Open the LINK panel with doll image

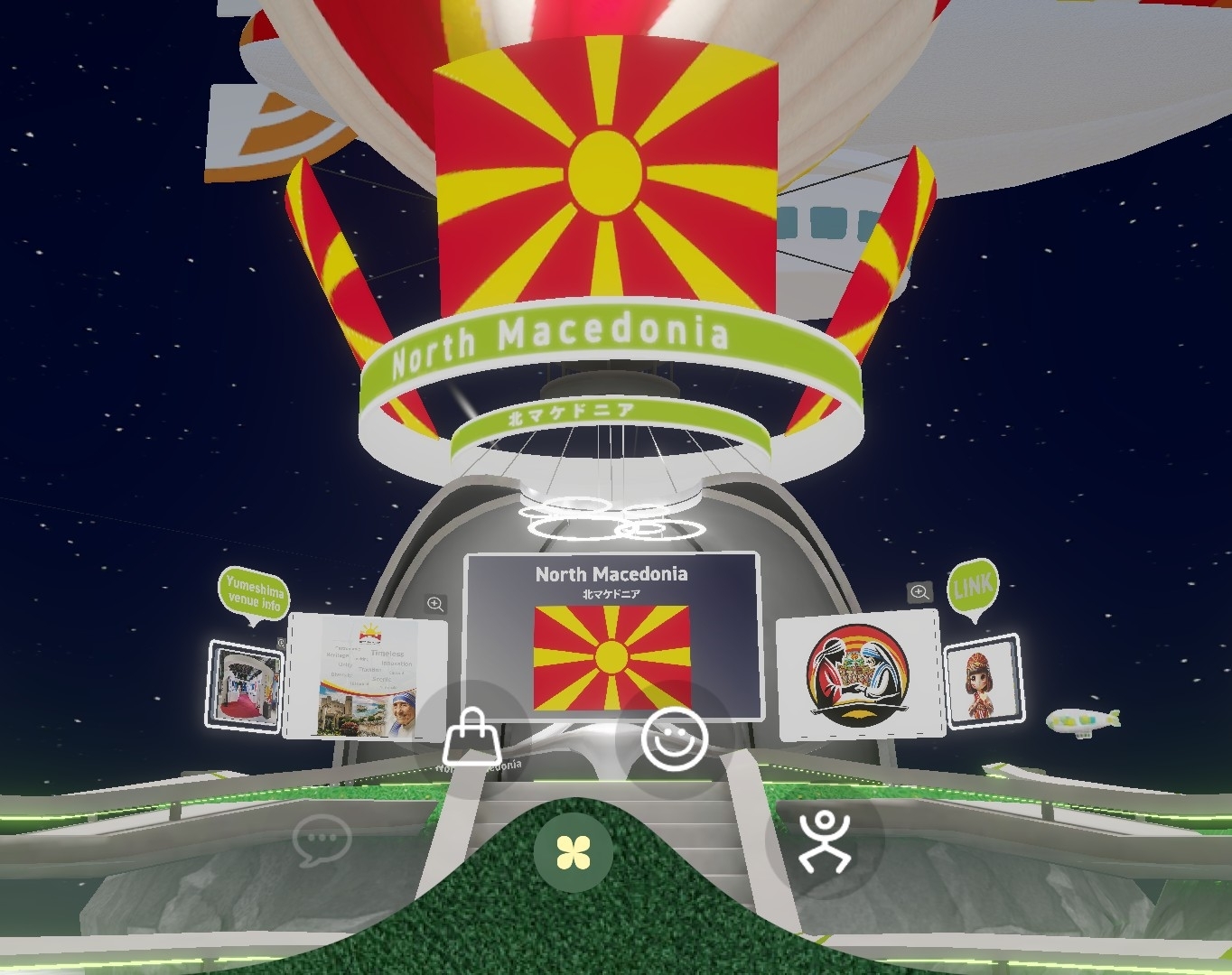(x=983, y=682)
